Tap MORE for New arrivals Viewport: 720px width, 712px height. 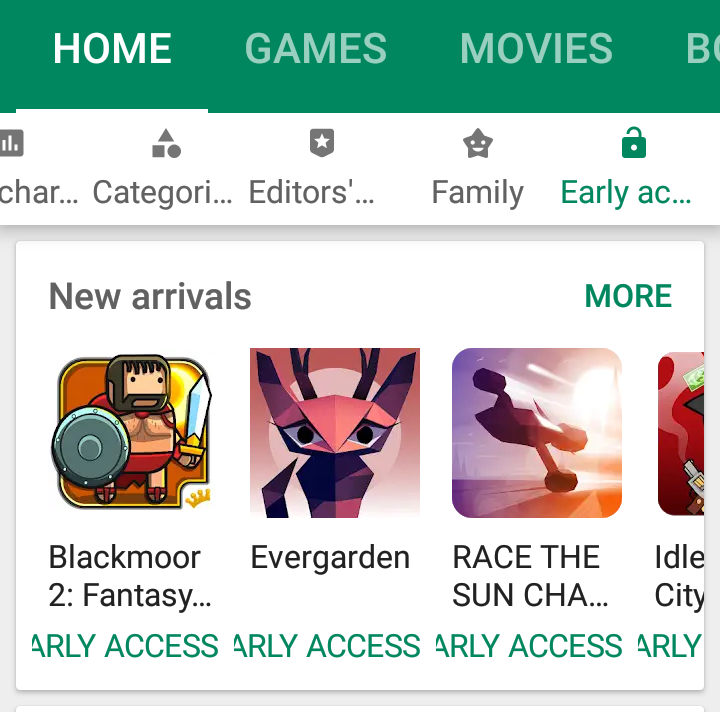628,296
